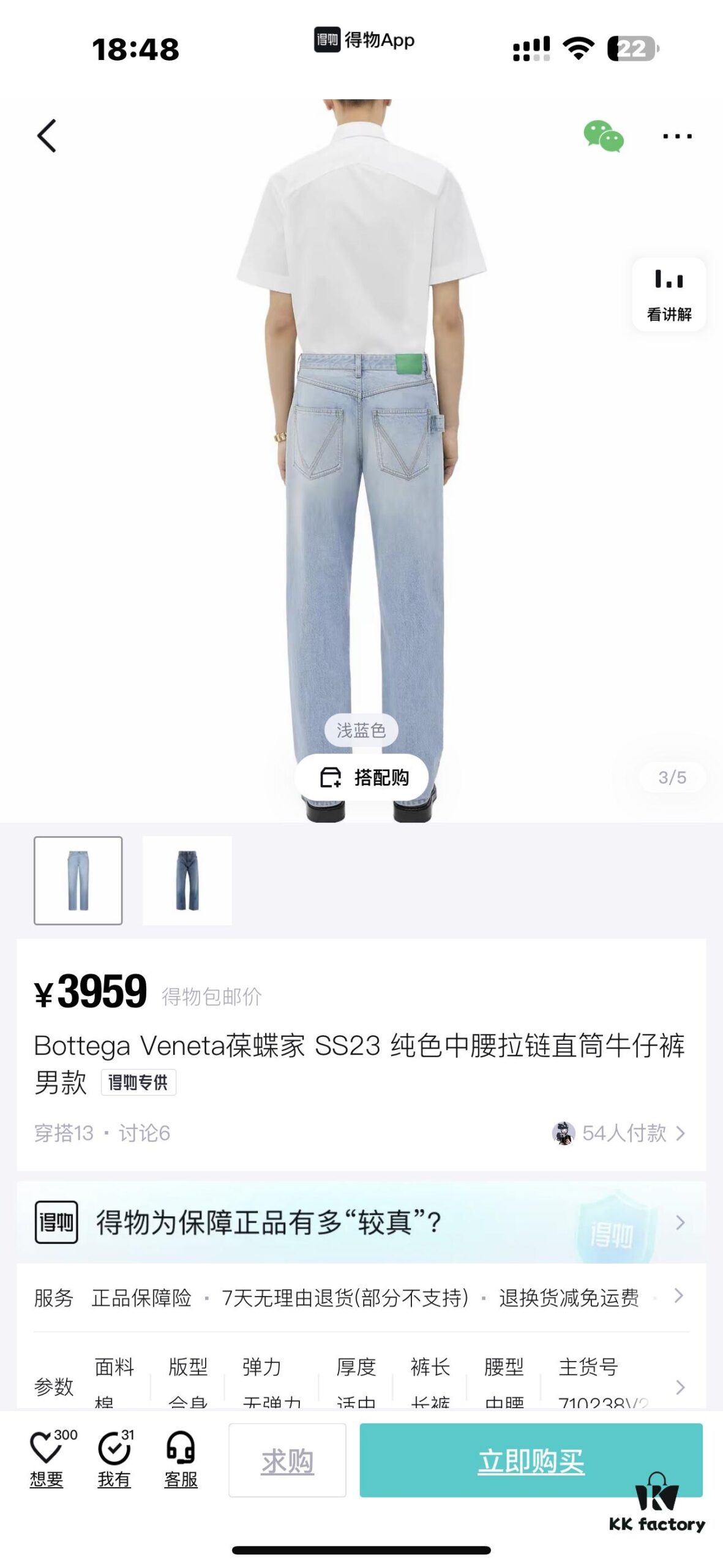The height and width of the screenshot is (1568, 723).
Task: Open the 得物为保障正品有多较真 banner
Action: tap(361, 1223)
